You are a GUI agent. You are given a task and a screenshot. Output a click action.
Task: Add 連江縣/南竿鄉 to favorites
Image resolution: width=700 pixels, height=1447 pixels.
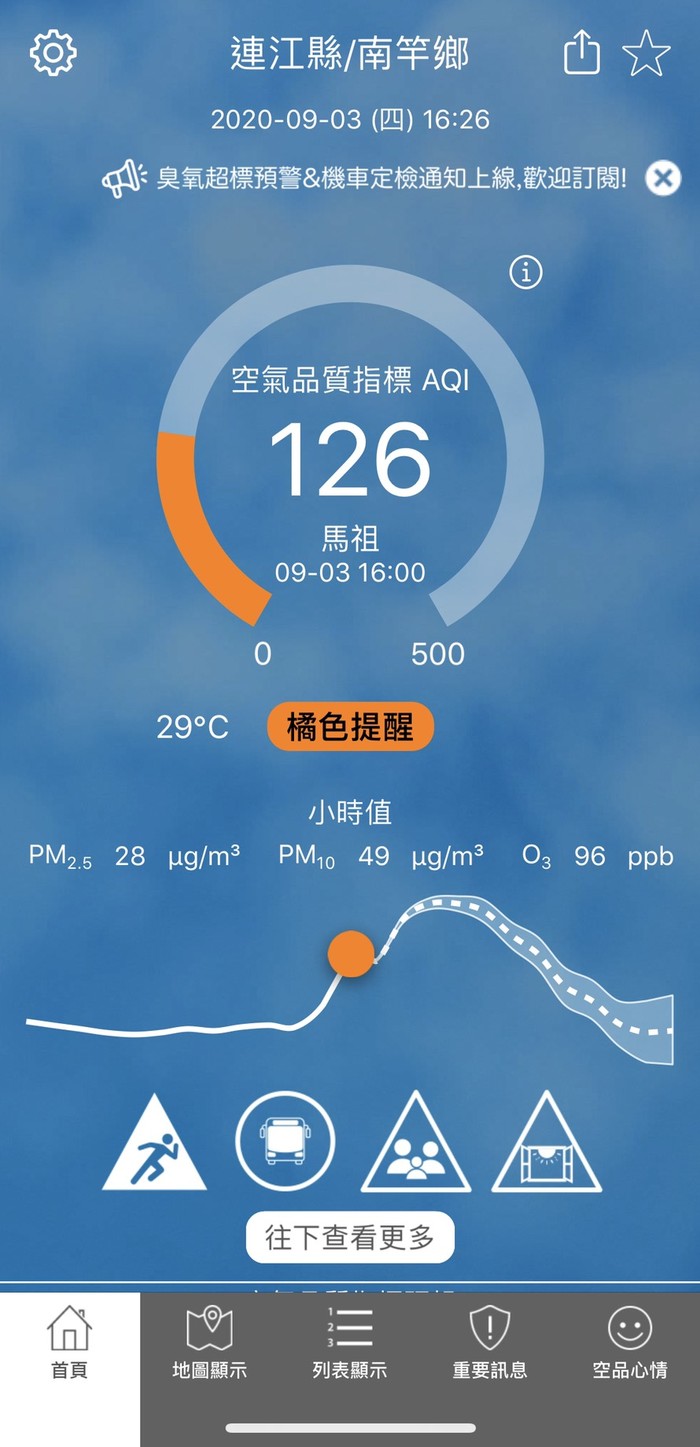pyautogui.click(x=646, y=53)
